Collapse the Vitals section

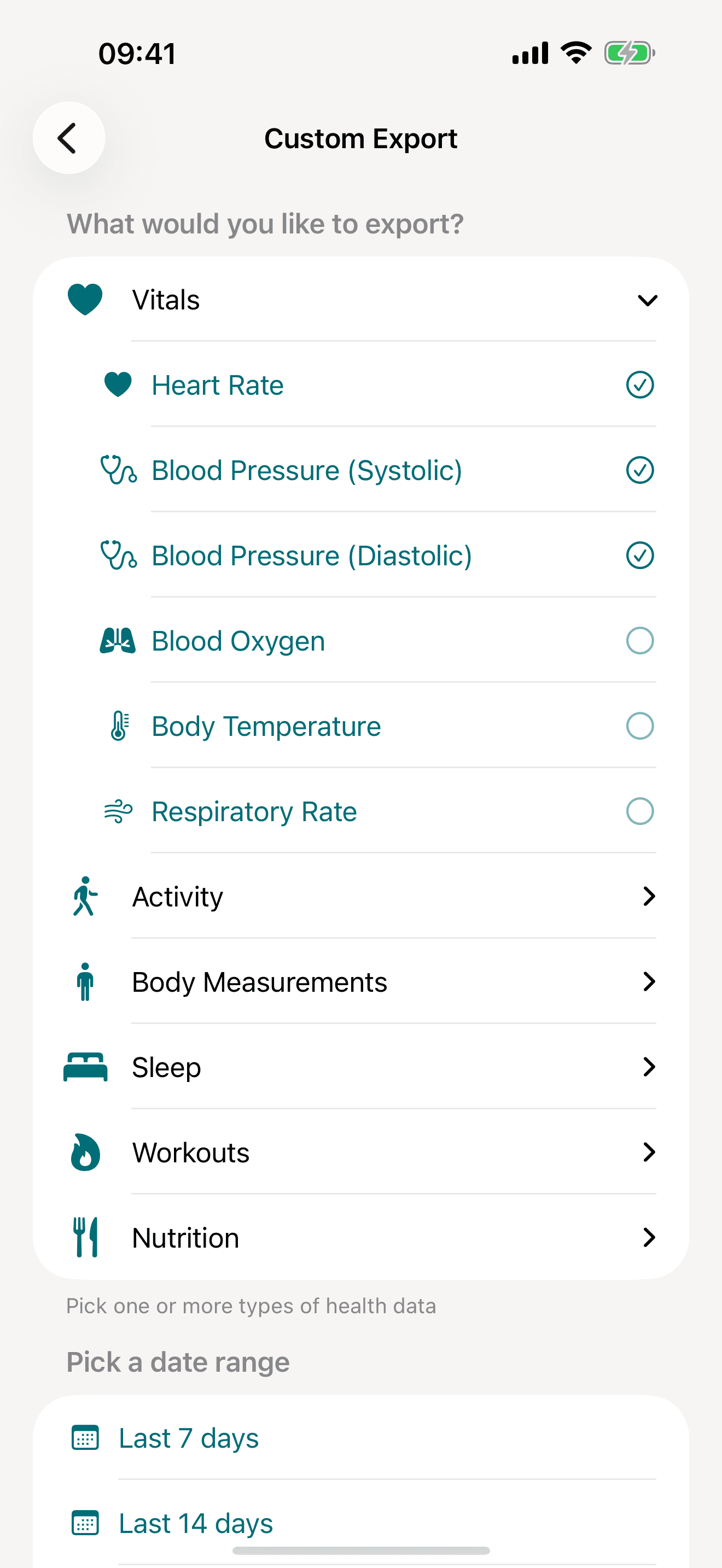pos(647,300)
